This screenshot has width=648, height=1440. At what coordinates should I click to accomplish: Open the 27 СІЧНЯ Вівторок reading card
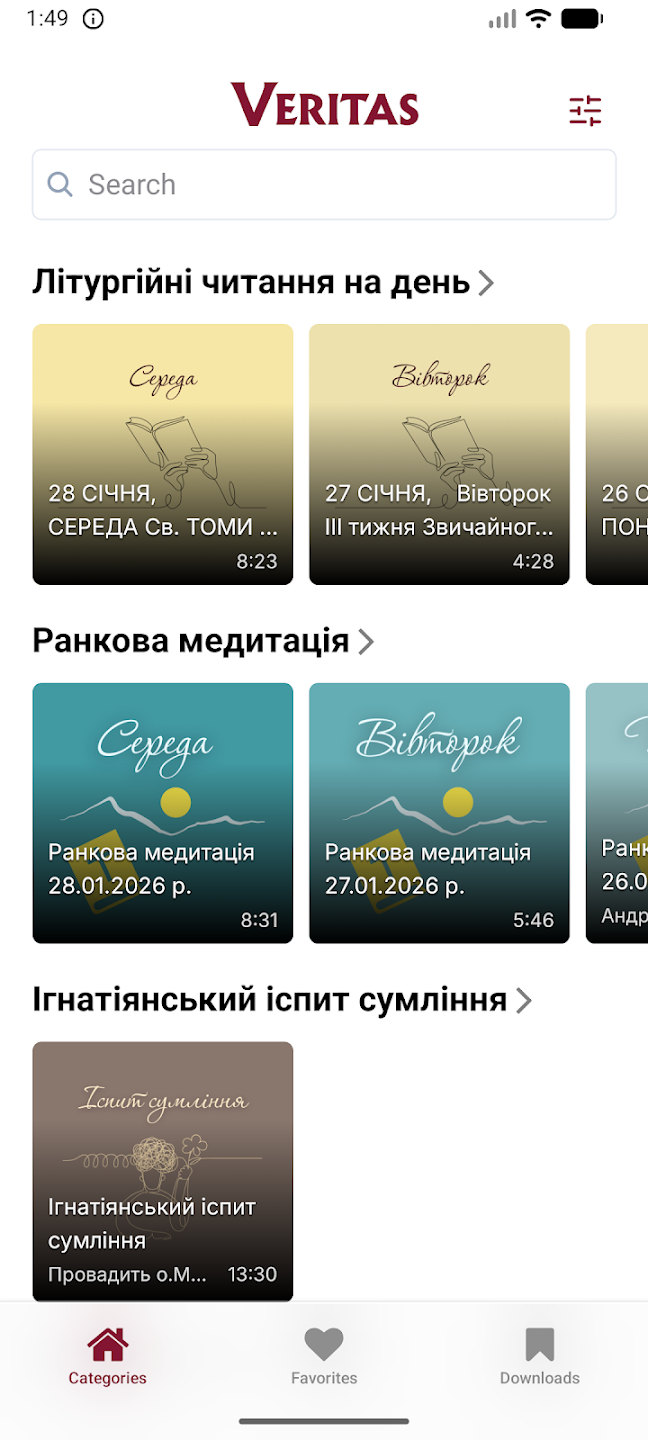439,454
